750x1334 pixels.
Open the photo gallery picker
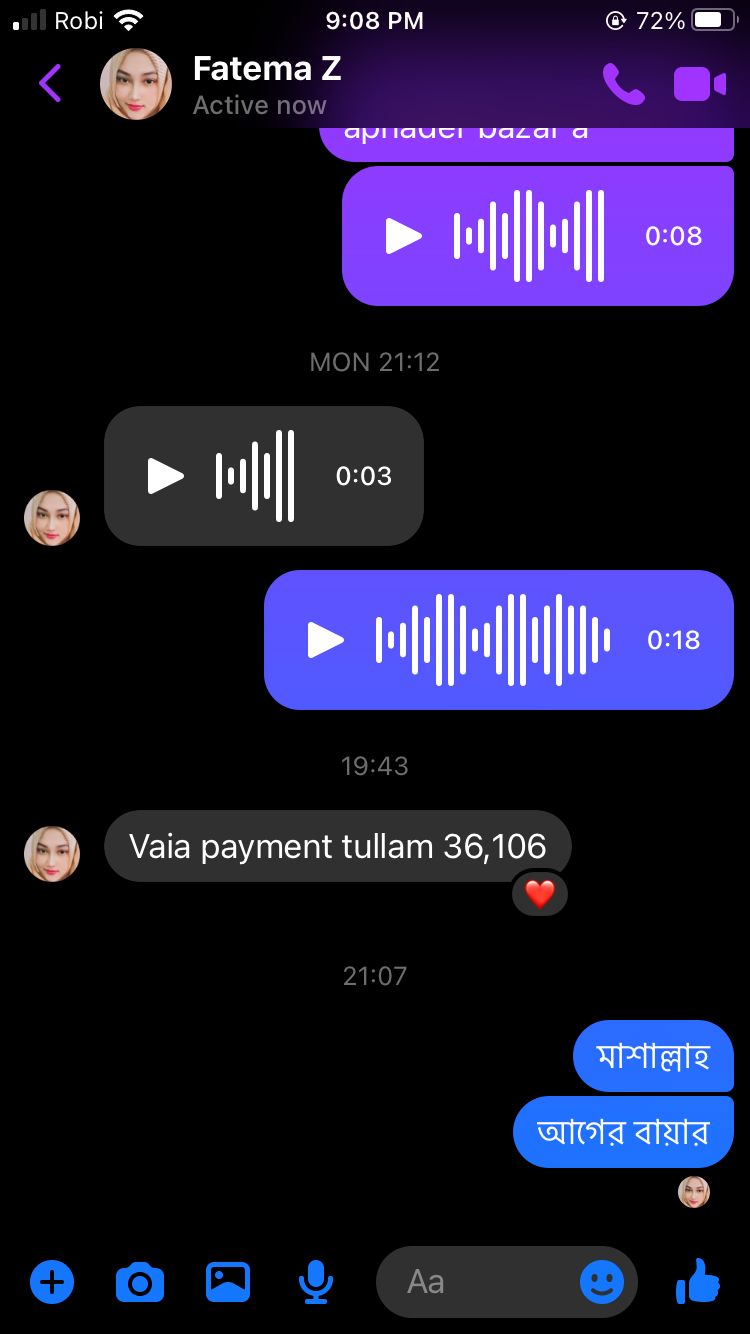pos(228,1281)
